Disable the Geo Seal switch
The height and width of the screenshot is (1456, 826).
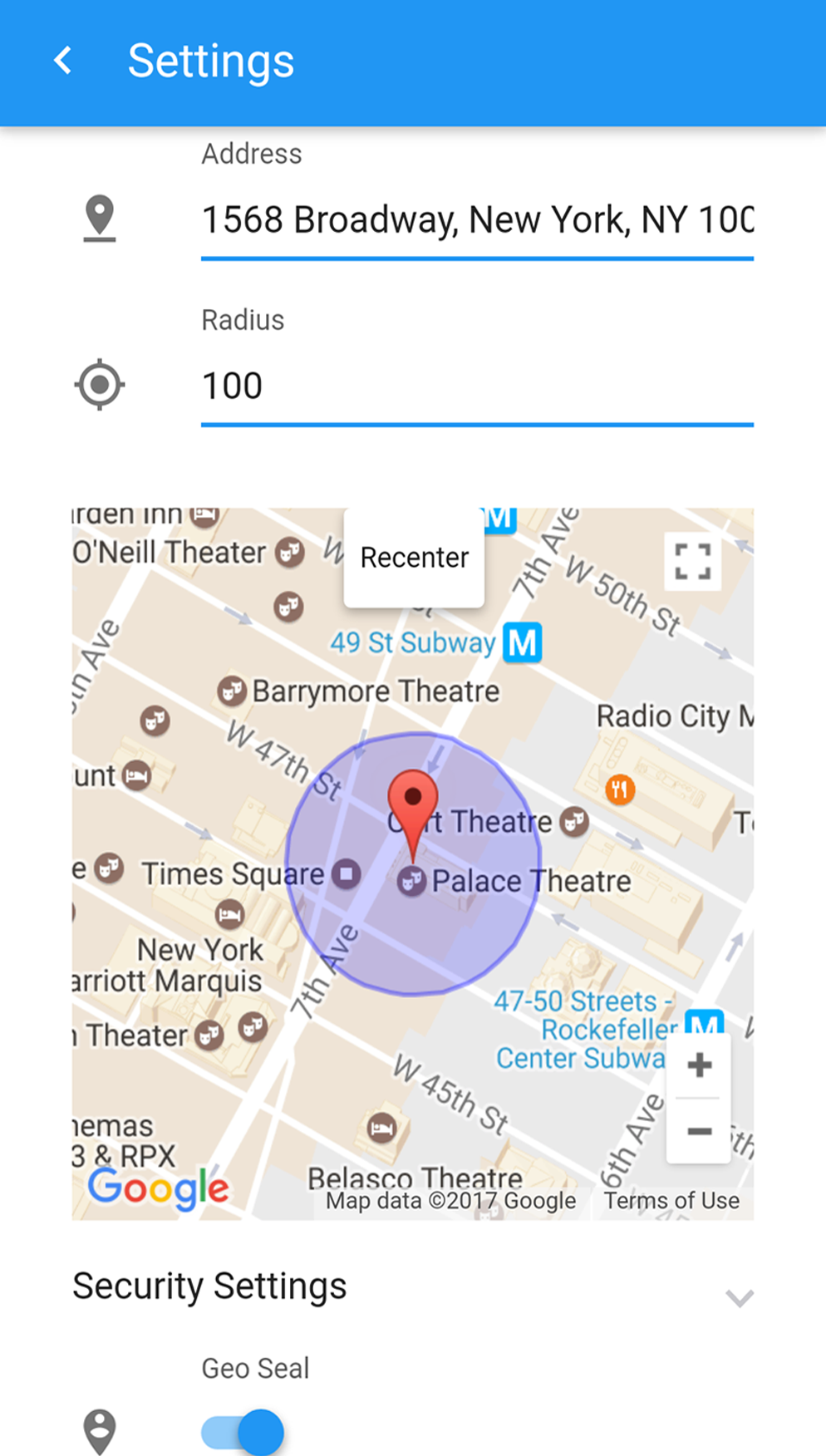coord(243,1432)
